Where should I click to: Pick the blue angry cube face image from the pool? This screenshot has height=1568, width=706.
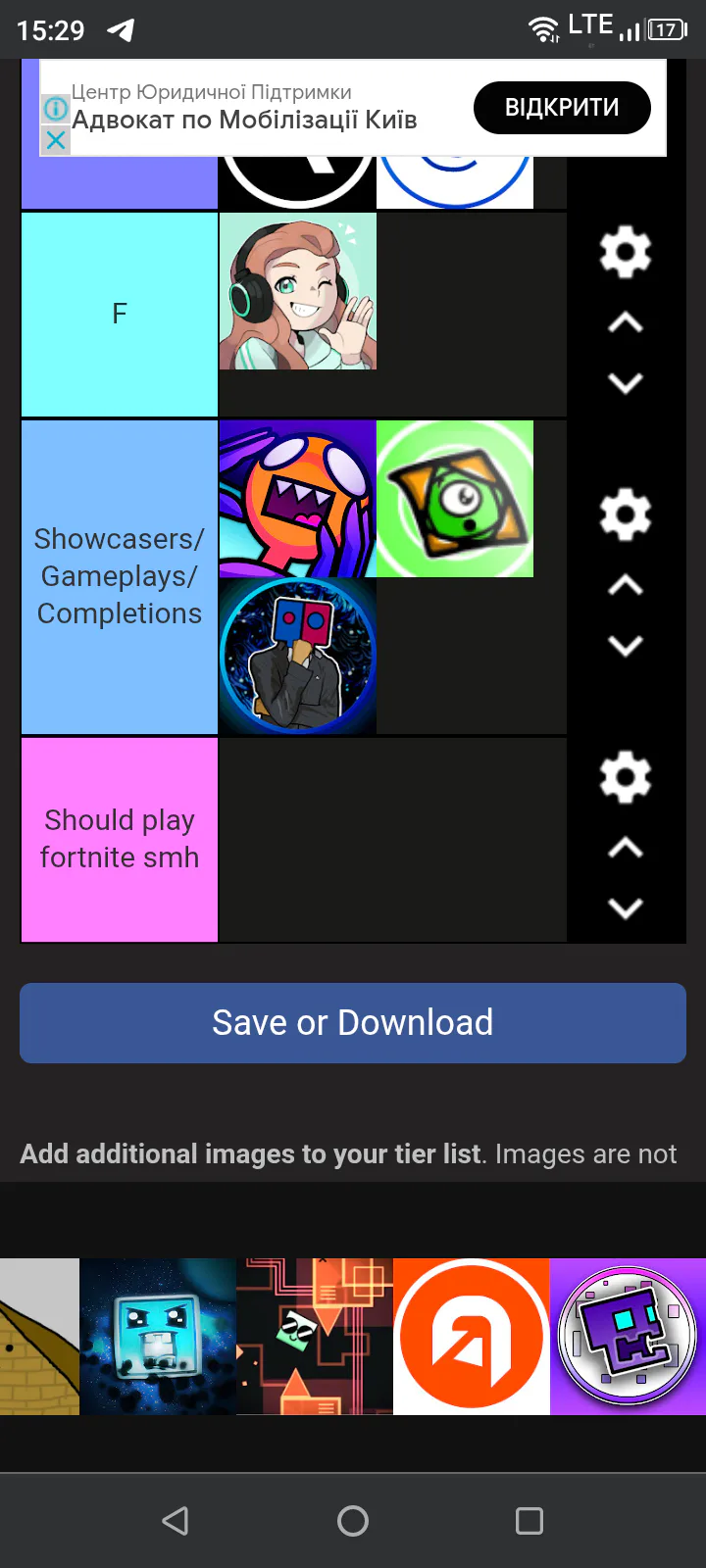point(158,1337)
